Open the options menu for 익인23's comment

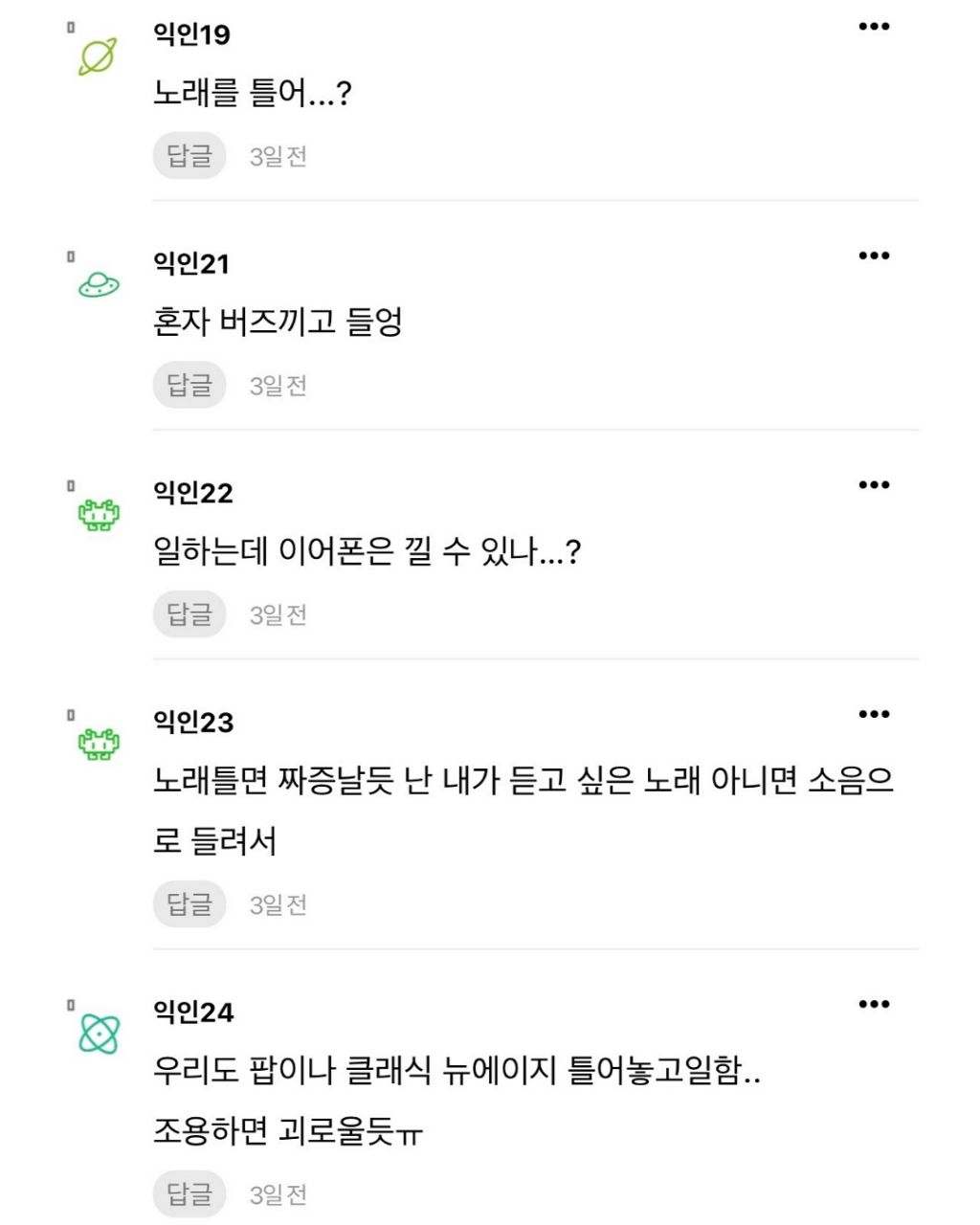874,714
